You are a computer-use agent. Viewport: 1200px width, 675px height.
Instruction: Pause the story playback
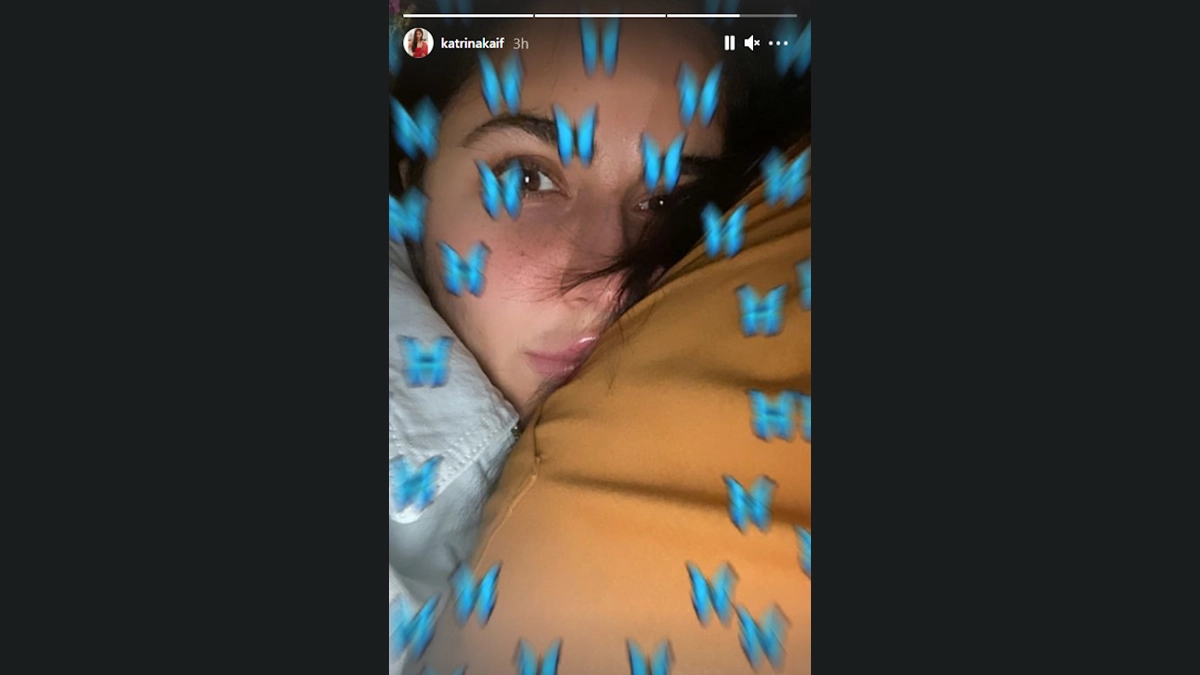pyautogui.click(x=729, y=43)
